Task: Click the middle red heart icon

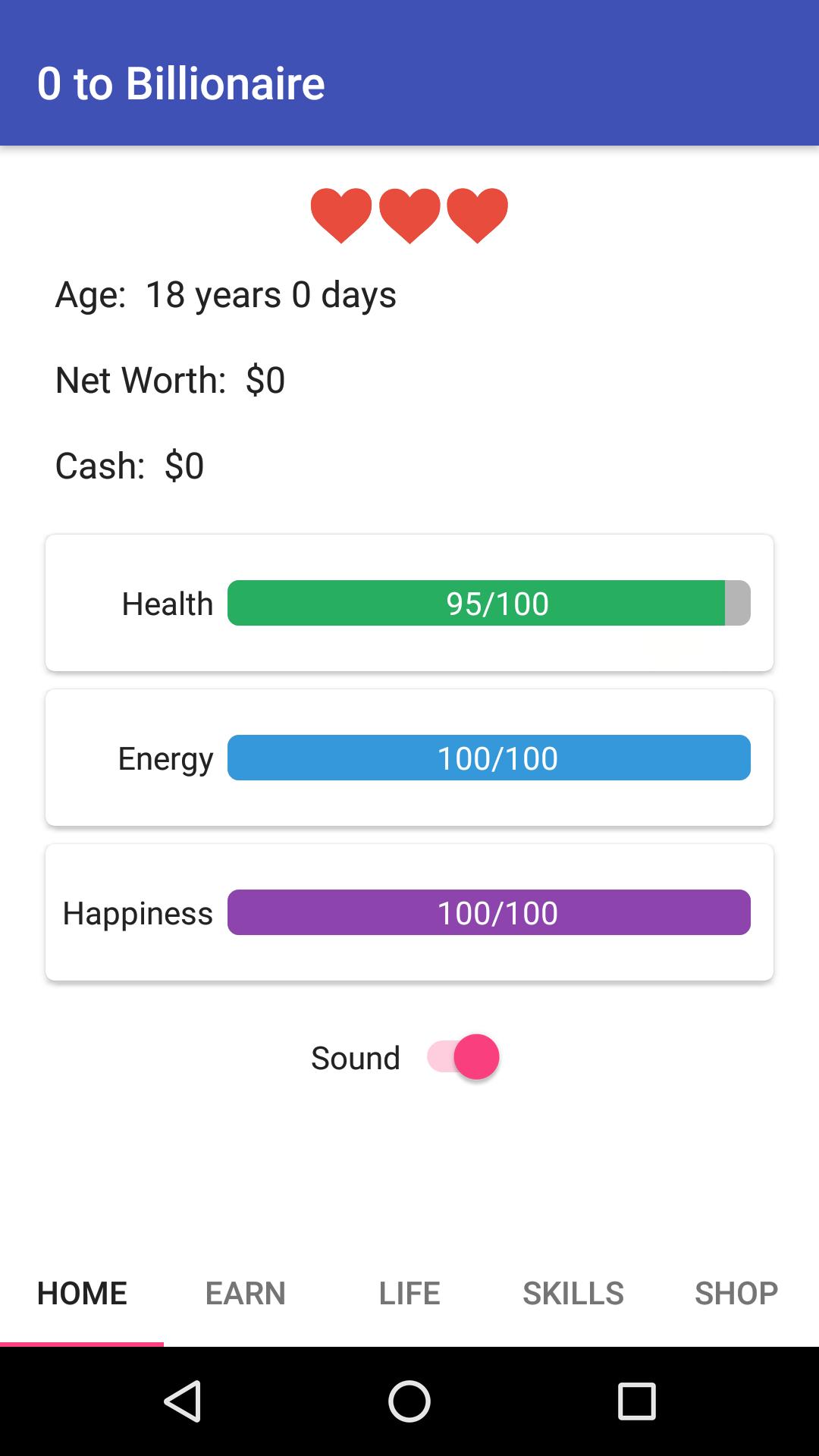Action: tap(408, 216)
